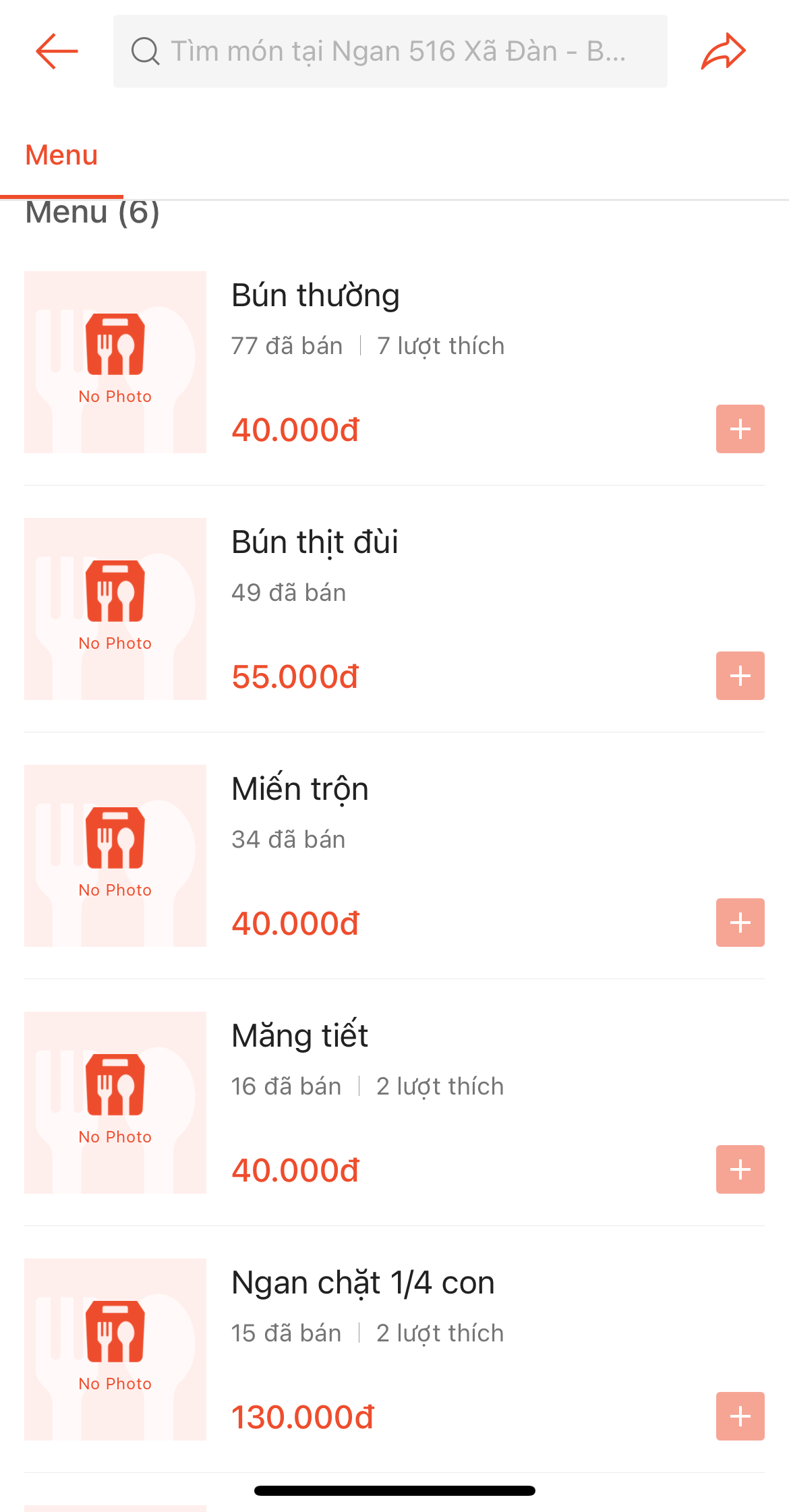This screenshot has width=789, height=1512.
Task: Open the Miến trộn dish details
Action: (x=299, y=790)
